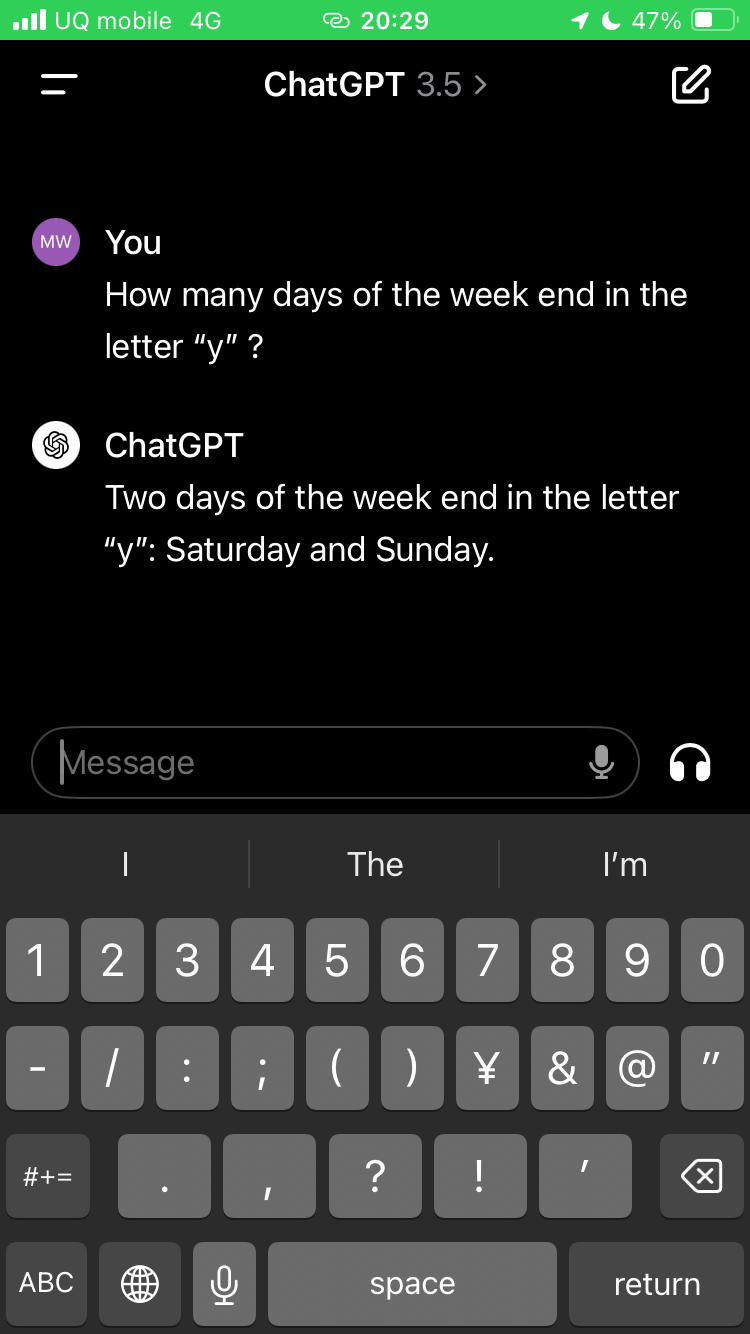This screenshot has width=750, height=1334.
Task: Start a new chat with compose icon
Action: click(690, 85)
